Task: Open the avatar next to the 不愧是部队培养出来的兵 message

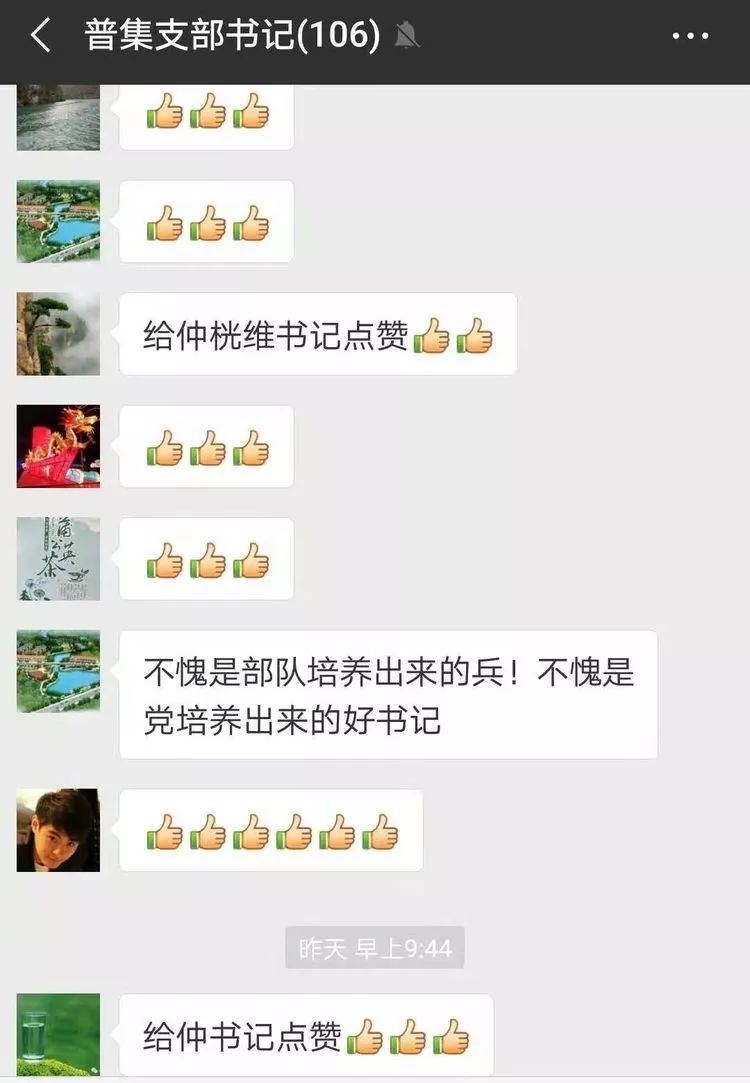Action: pos(58,671)
